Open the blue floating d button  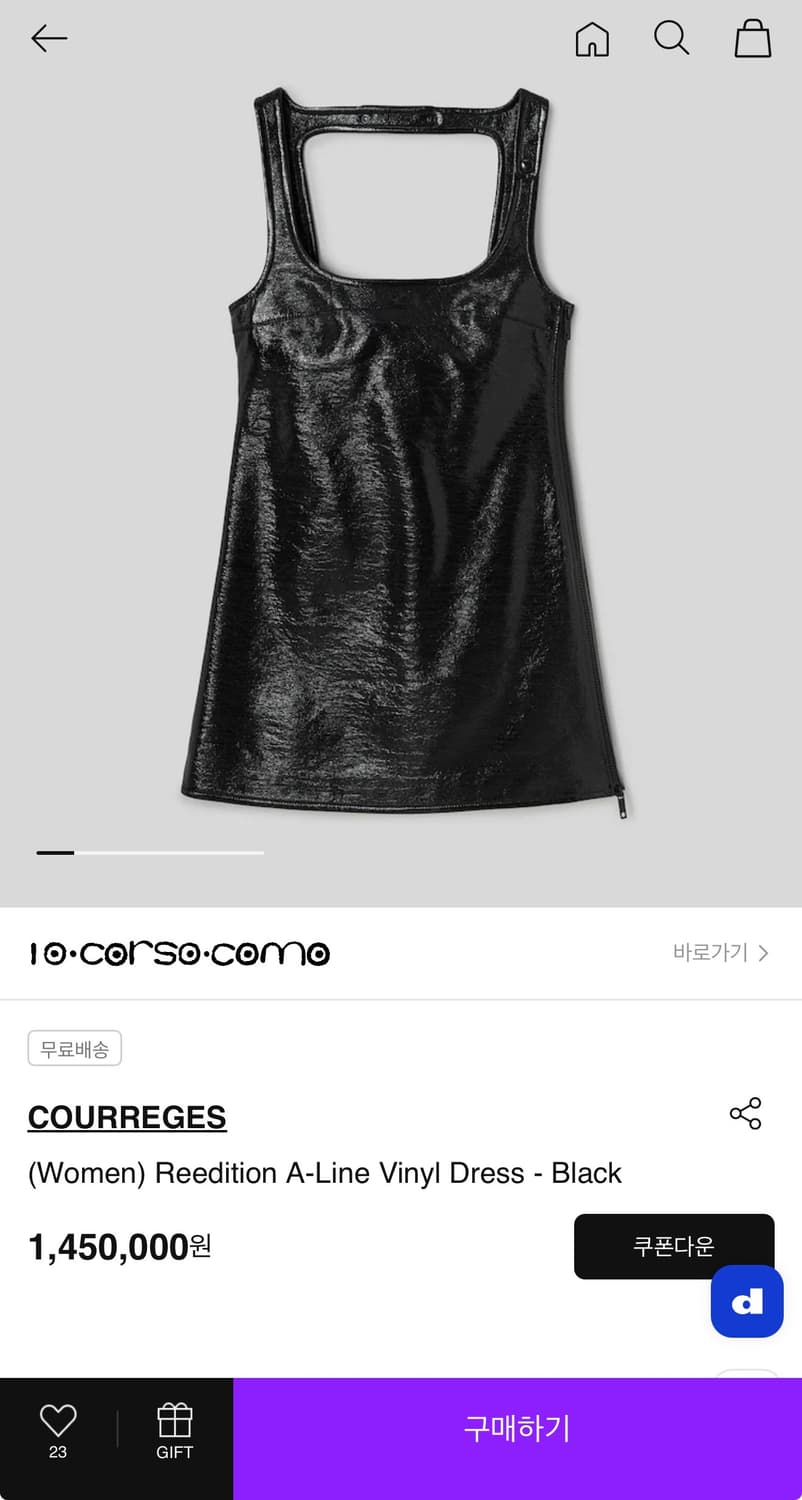[x=747, y=1301]
